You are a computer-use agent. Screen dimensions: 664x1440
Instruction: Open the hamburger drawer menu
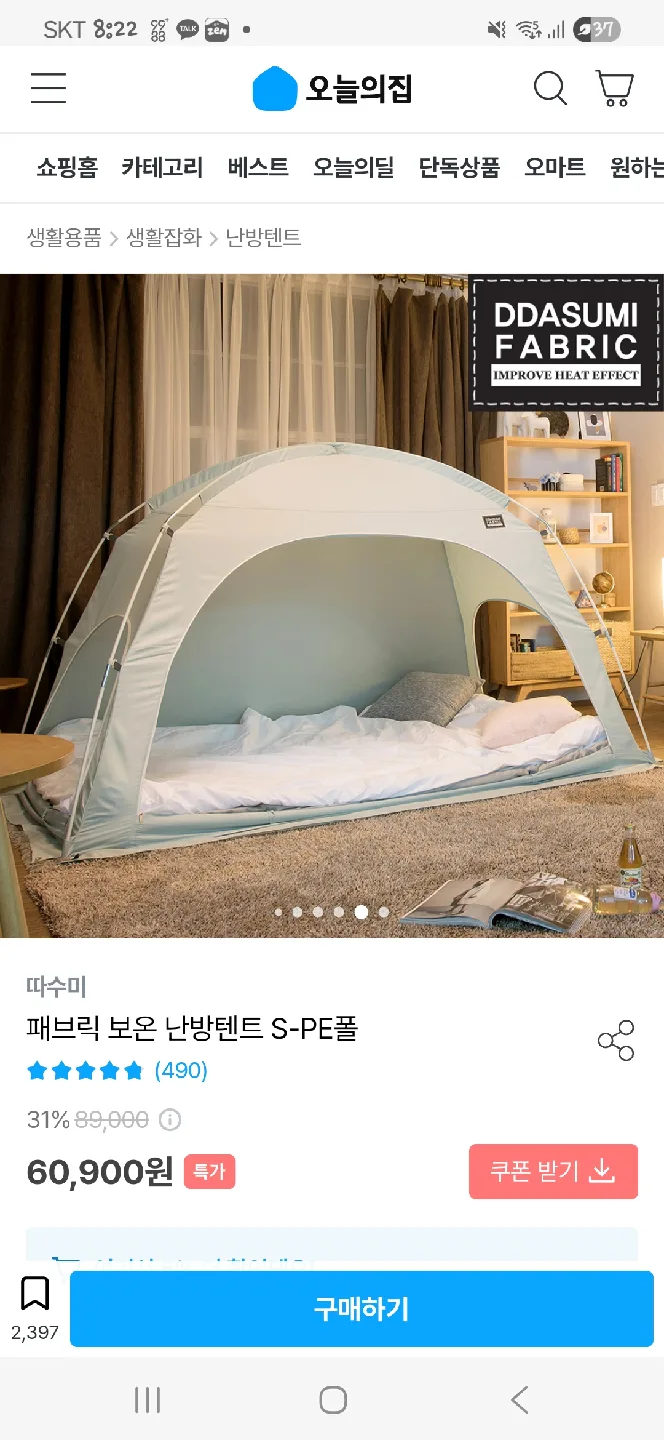[x=48, y=89]
